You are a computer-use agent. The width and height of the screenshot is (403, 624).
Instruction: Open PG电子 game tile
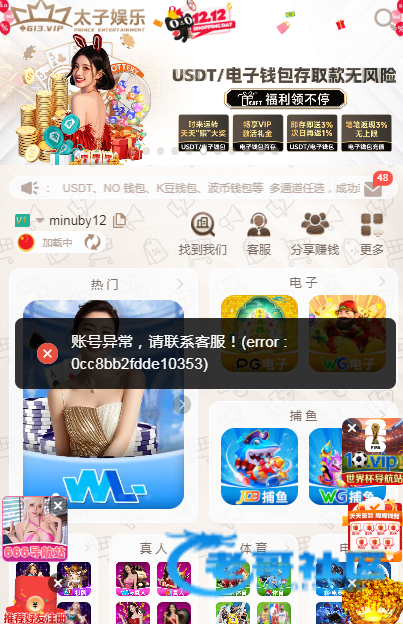coord(259,333)
